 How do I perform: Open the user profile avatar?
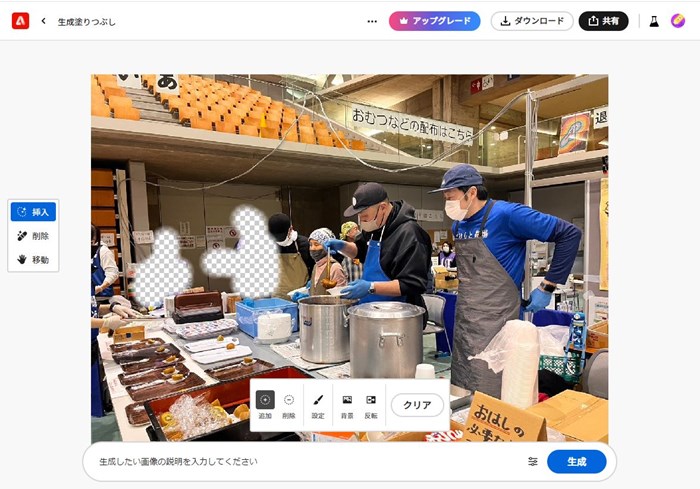click(x=678, y=21)
